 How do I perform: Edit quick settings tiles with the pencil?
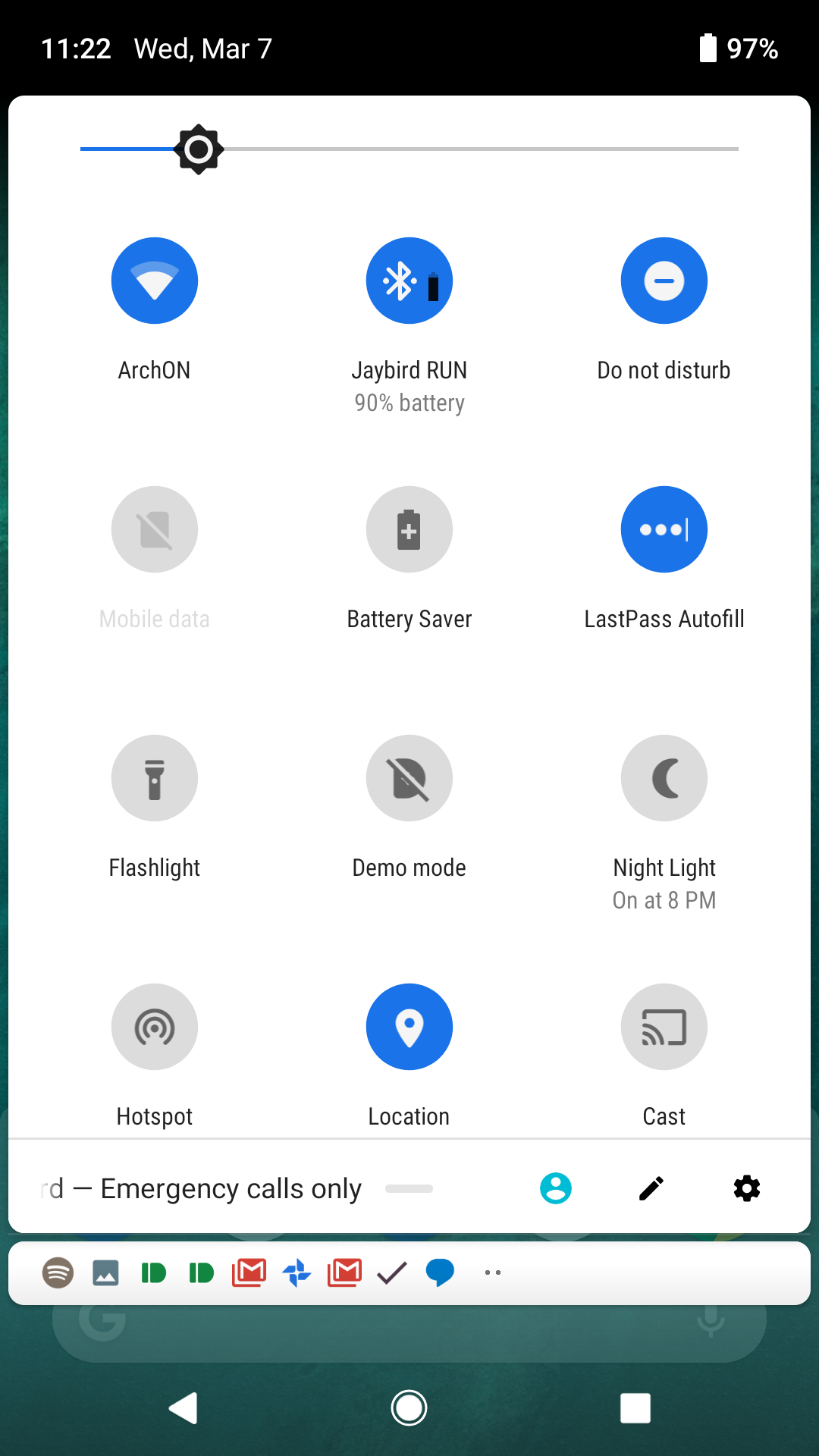(651, 1188)
